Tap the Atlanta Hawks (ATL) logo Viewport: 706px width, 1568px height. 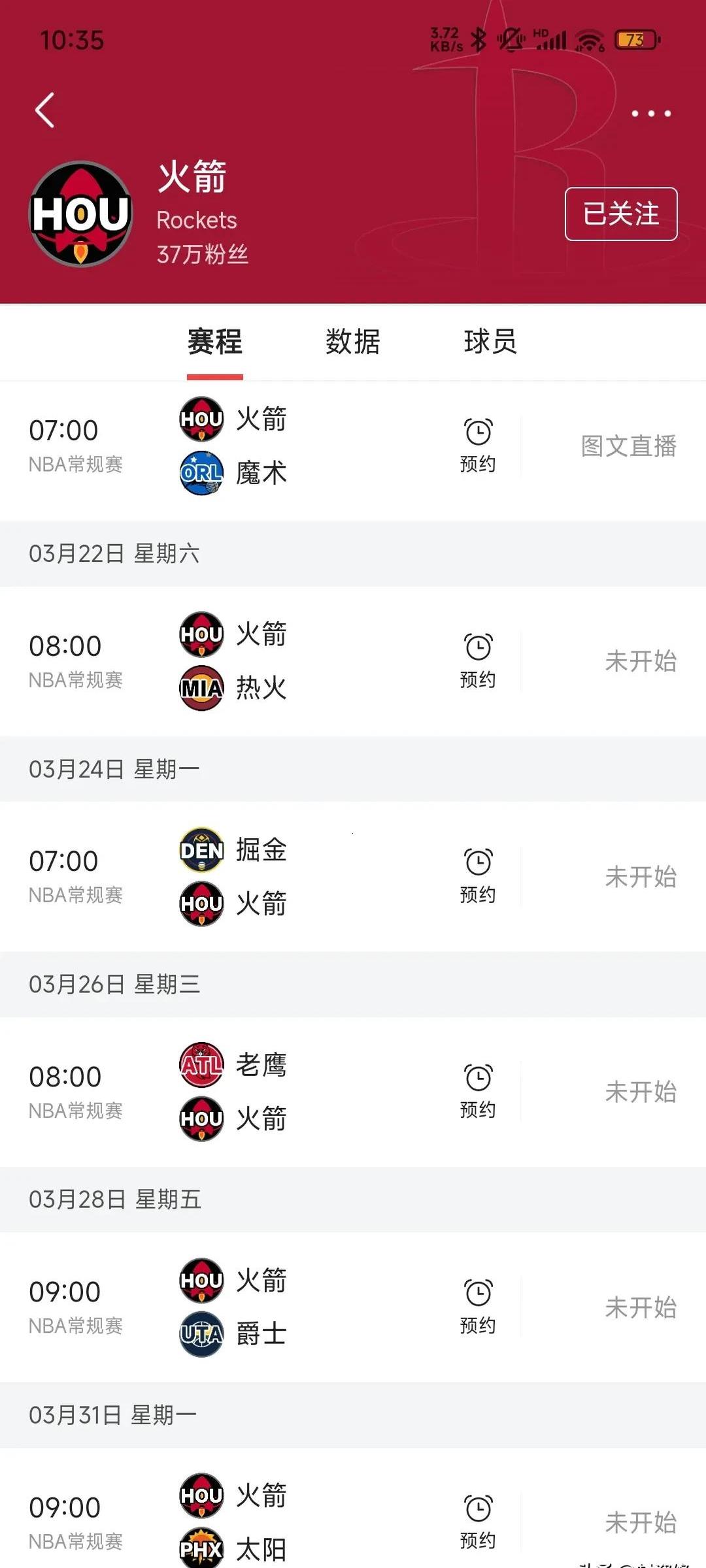pos(202,1065)
